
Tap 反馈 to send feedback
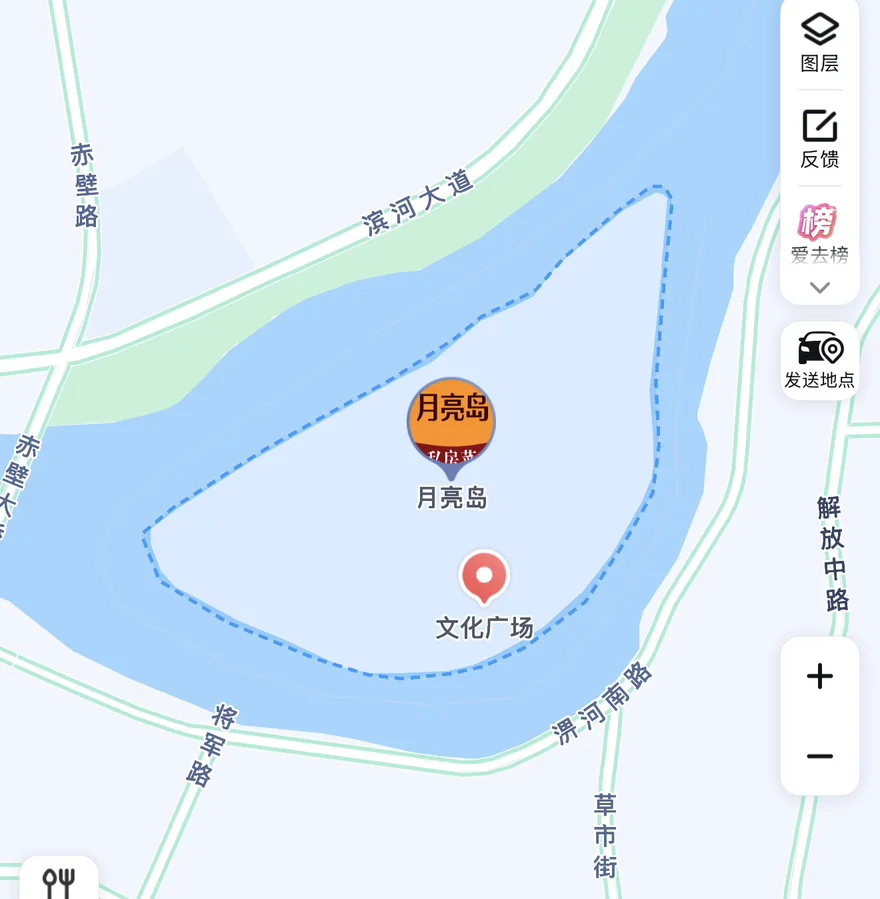pyautogui.click(x=819, y=138)
